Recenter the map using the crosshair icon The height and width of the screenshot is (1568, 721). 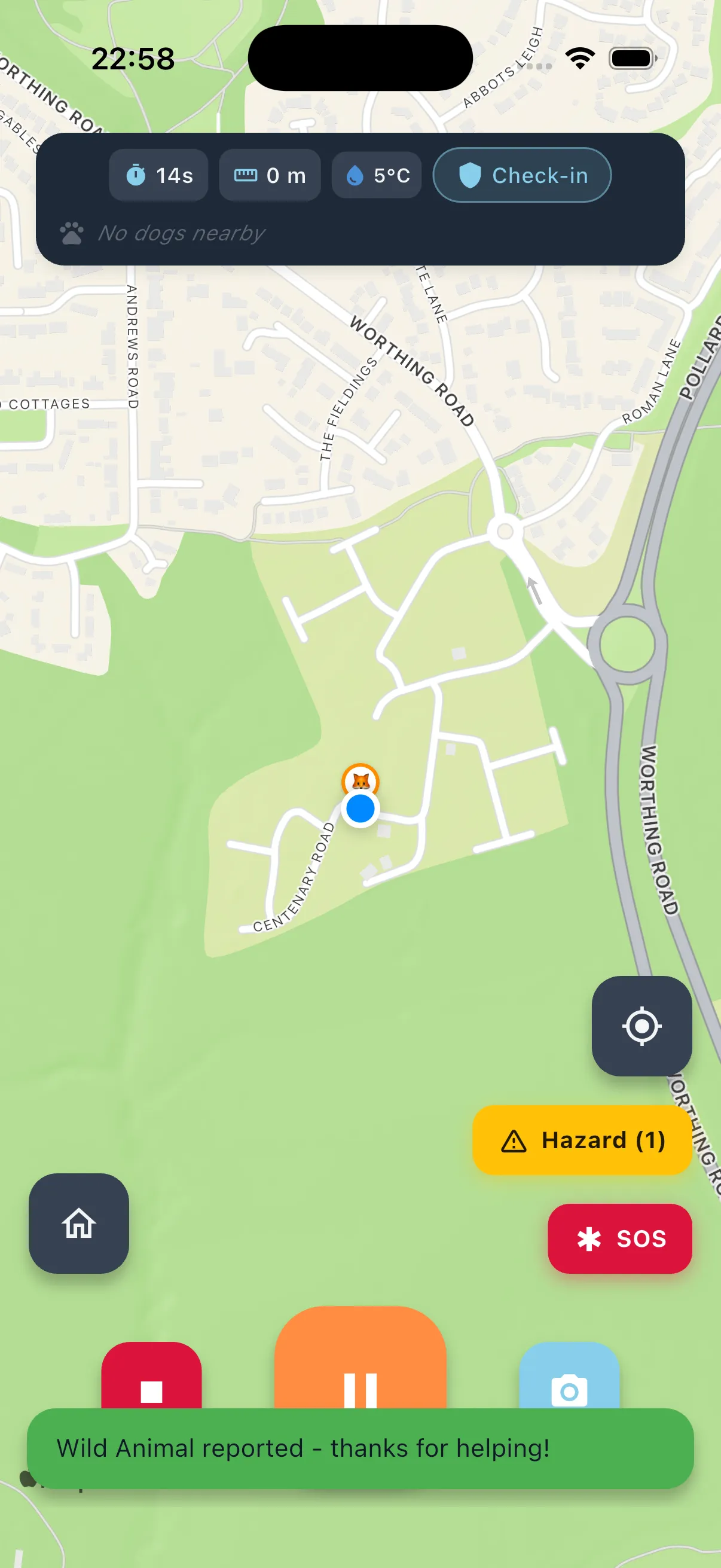tap(642, 1026)
